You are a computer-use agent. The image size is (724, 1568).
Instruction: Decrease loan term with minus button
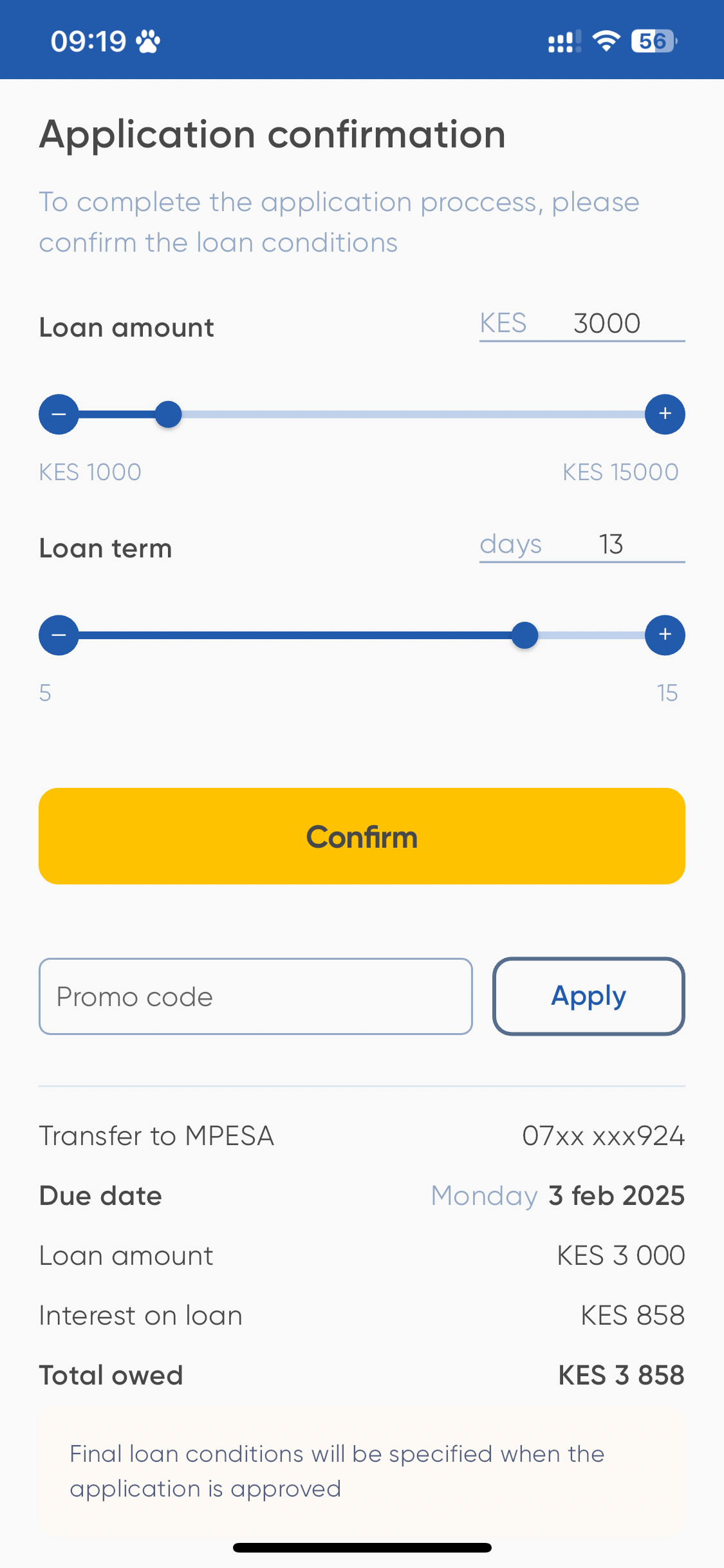(59, 635)
